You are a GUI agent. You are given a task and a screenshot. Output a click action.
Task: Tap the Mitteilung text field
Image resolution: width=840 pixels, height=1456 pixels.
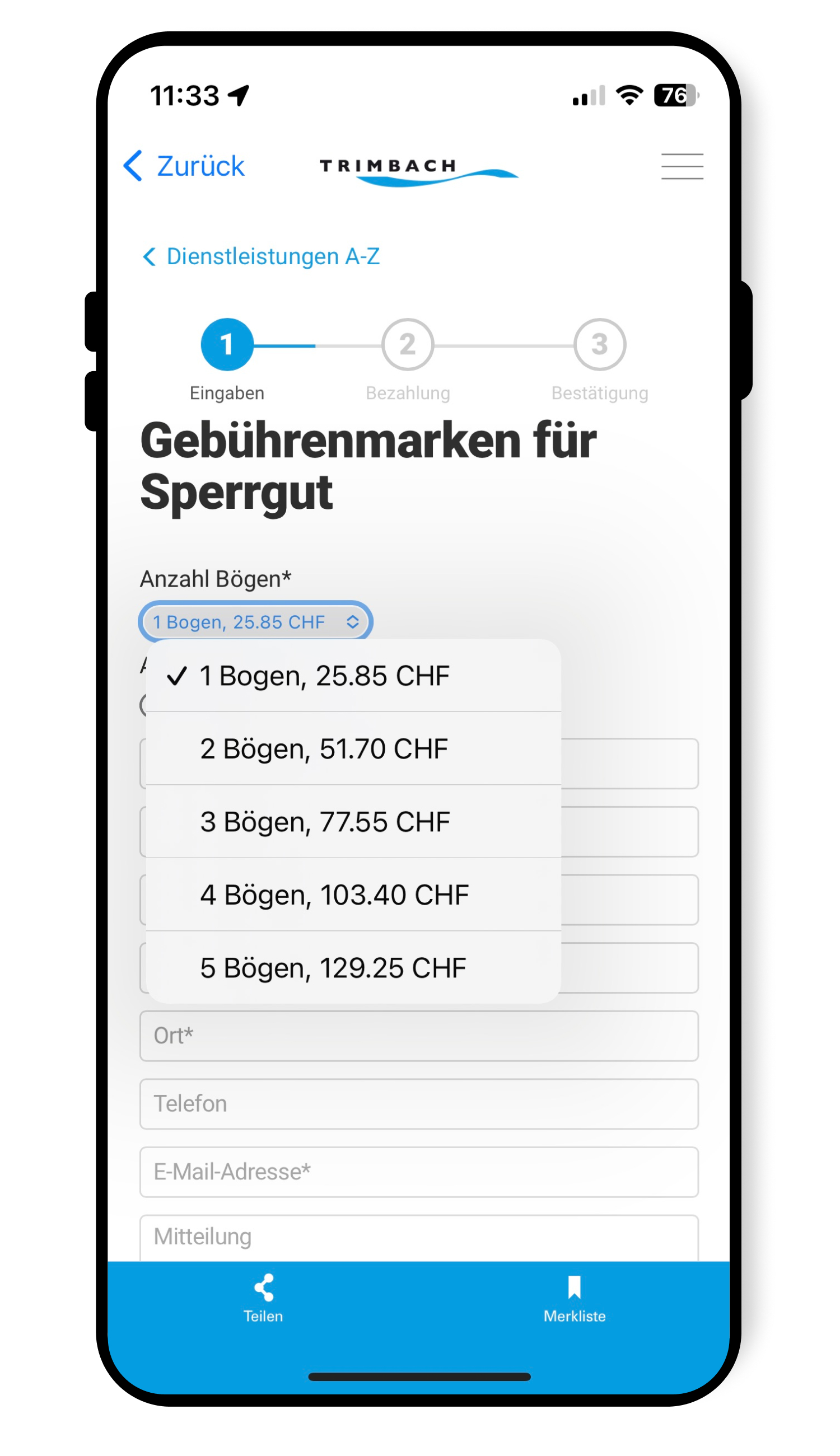(419, 1238)
